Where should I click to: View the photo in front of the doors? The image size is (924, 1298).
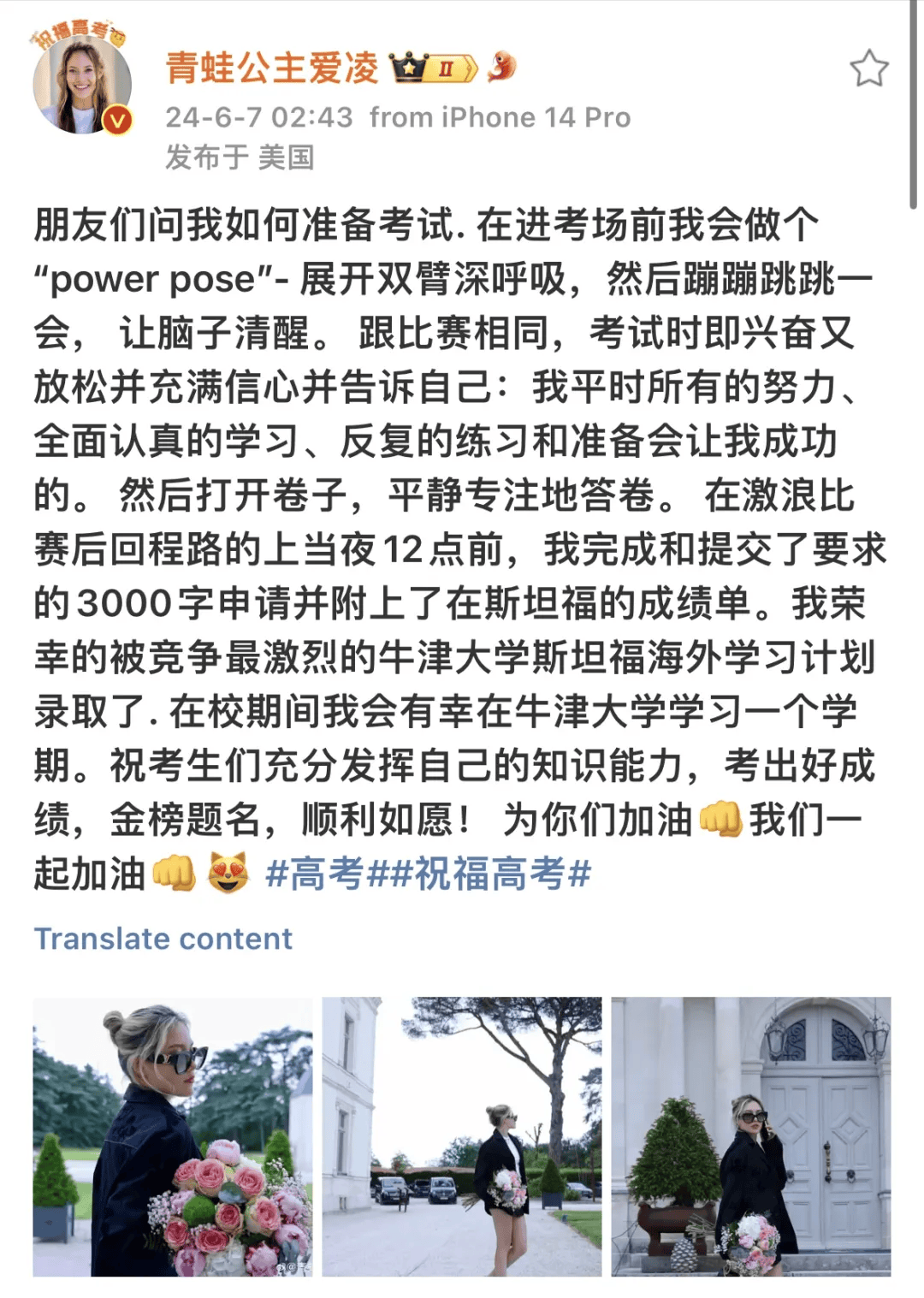pyautogui.click(x=750, y=1136)
